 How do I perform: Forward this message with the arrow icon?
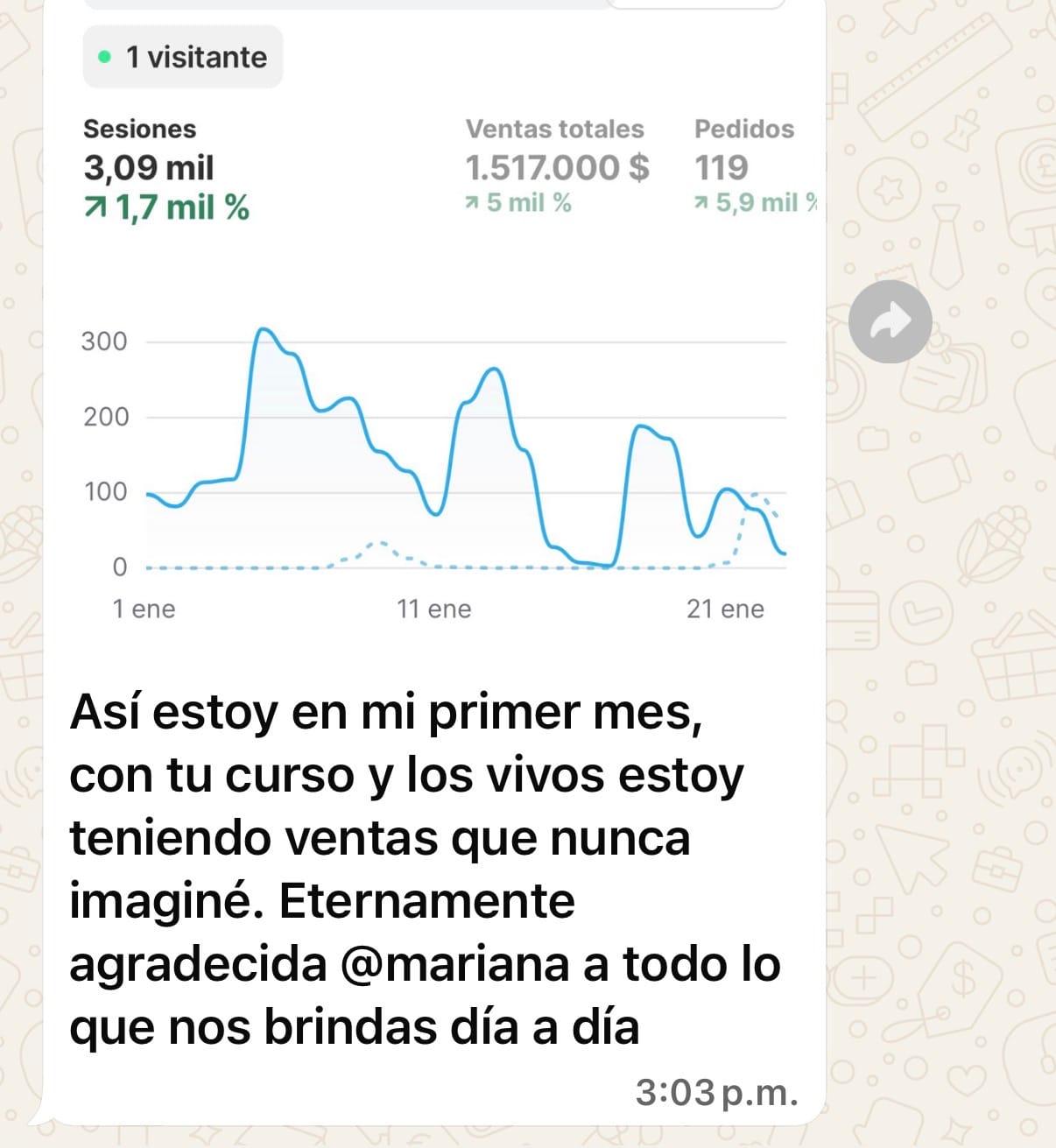890,321
